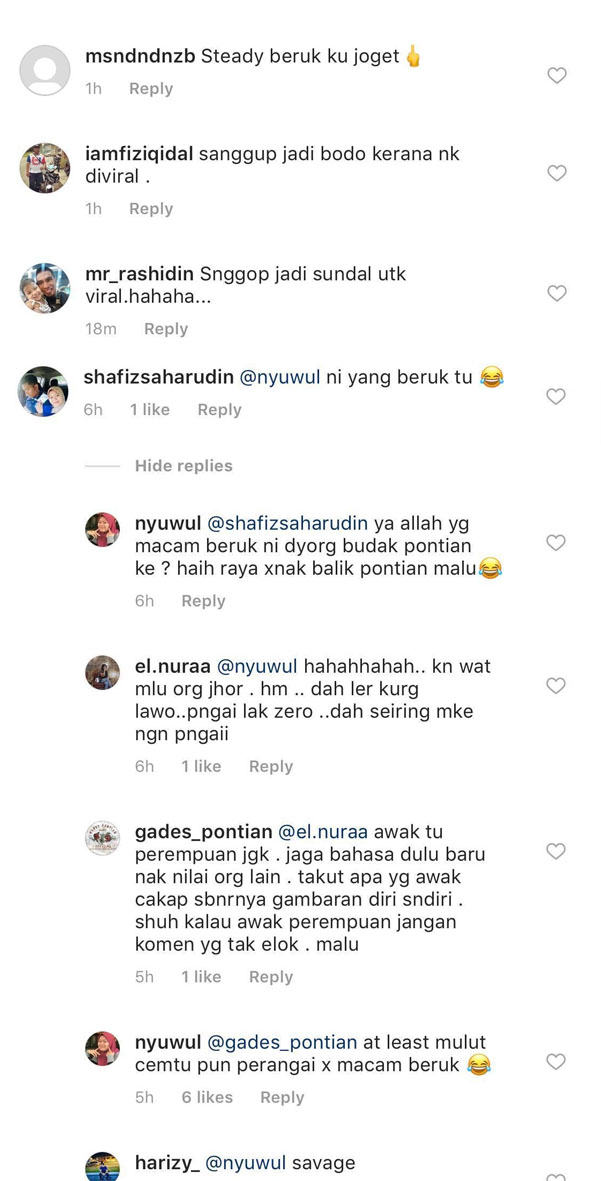The width and height of the screenshot is (601, 1181).
Task: Like gades_pontian's reply
Action: point(557,851)
